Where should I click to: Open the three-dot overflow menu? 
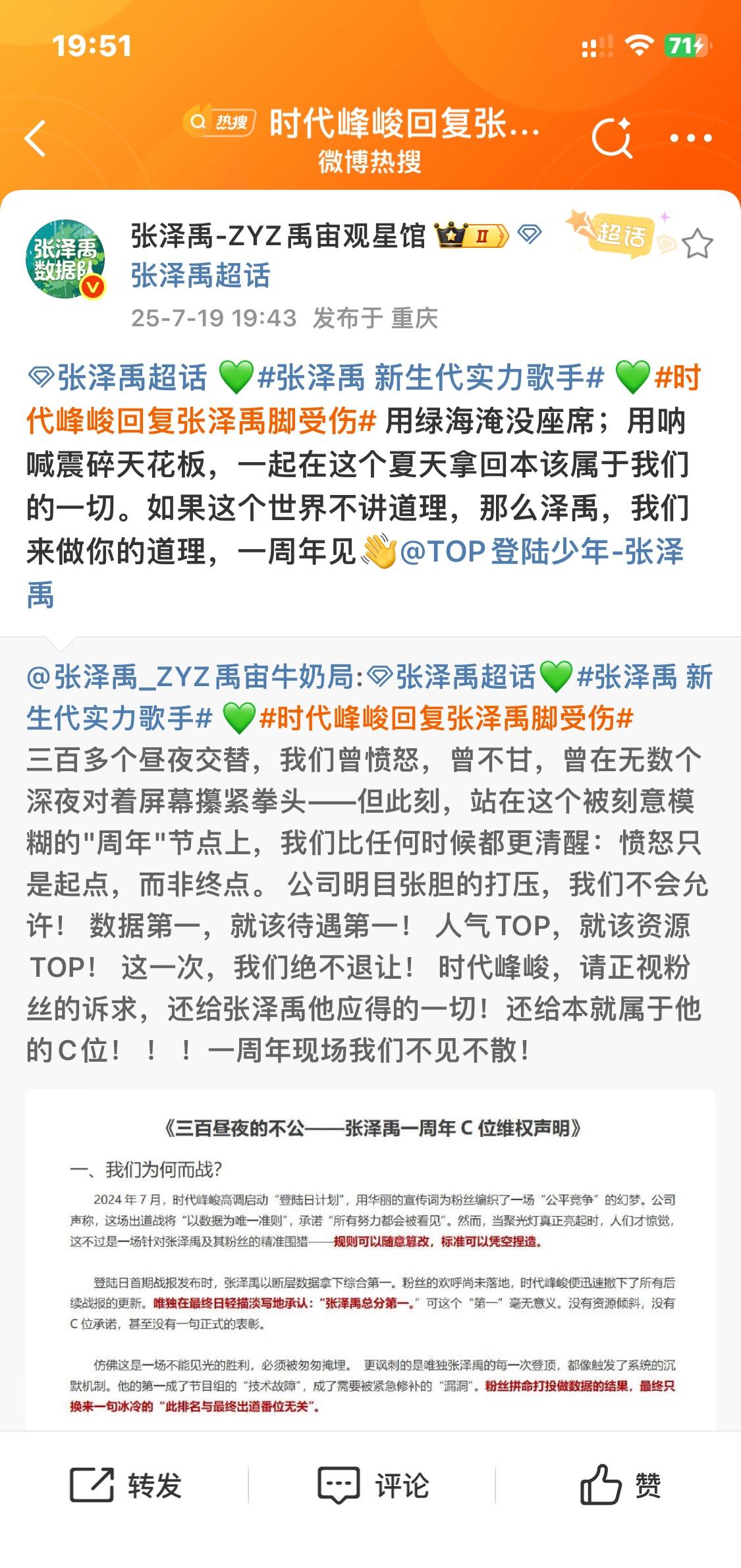[x=690, y=138]
